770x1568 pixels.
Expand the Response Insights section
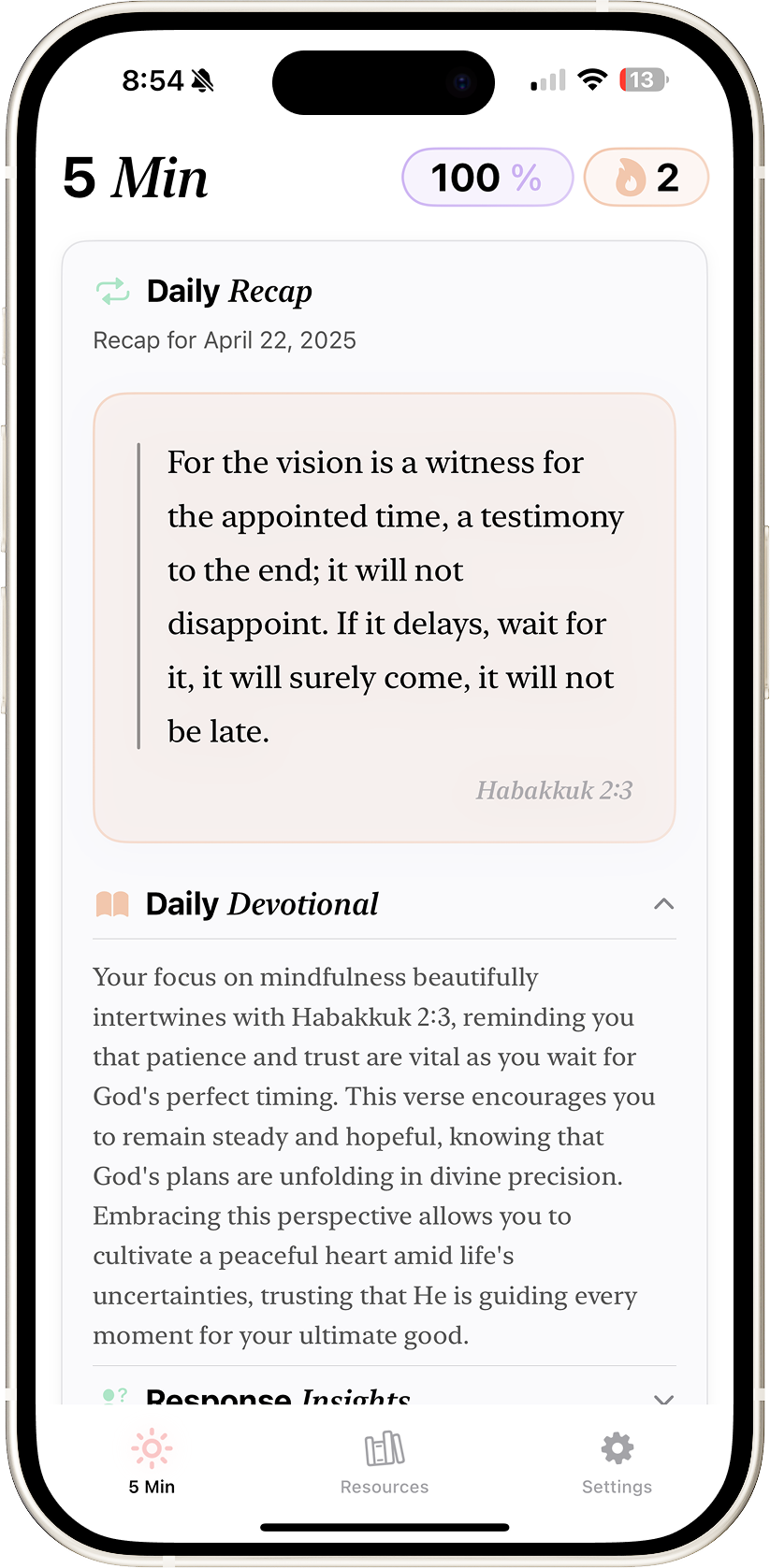tap(663, 1398)
